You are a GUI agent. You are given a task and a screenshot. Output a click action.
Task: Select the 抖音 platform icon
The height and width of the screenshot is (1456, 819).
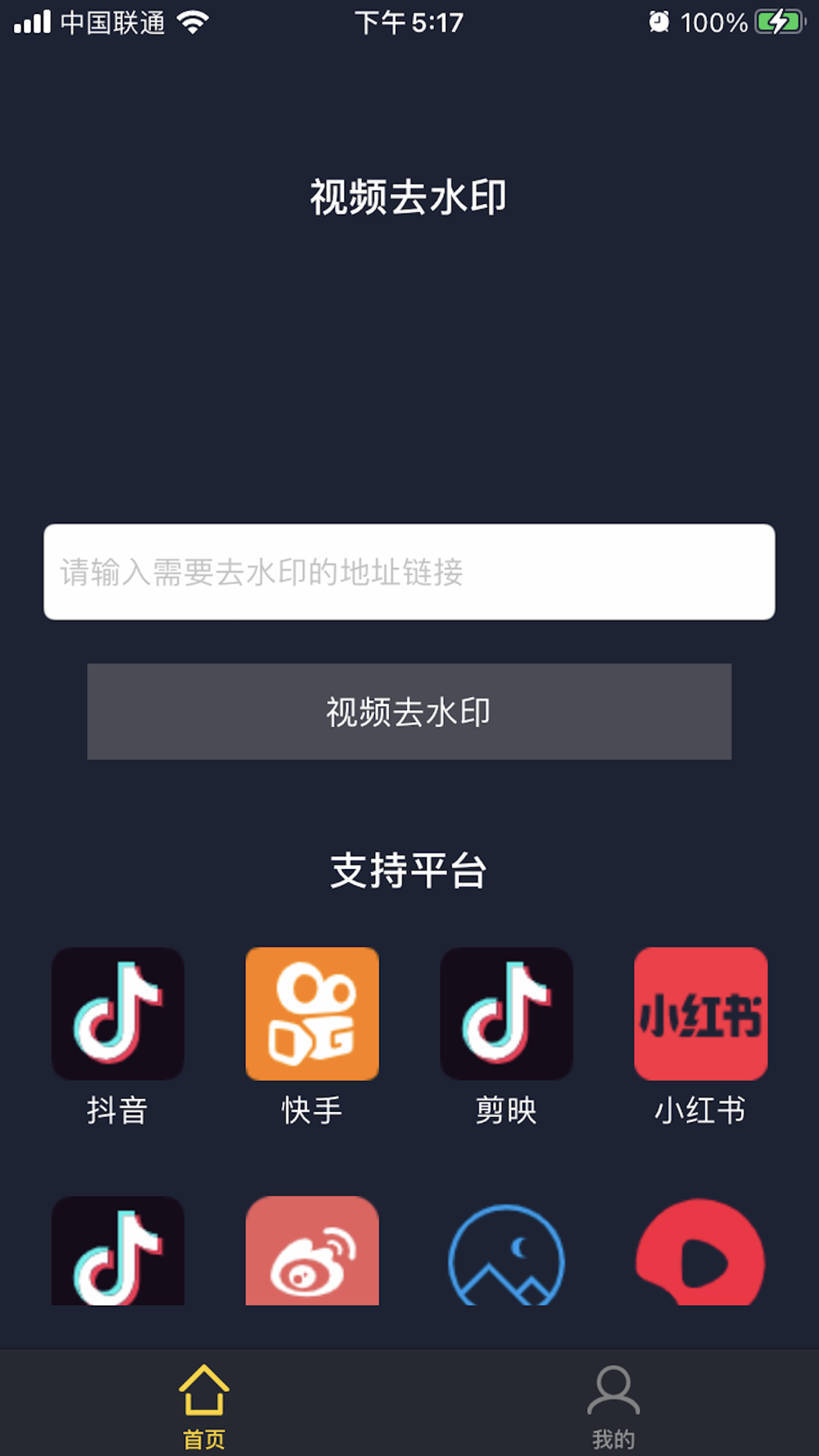click(x=118, y=1014)
